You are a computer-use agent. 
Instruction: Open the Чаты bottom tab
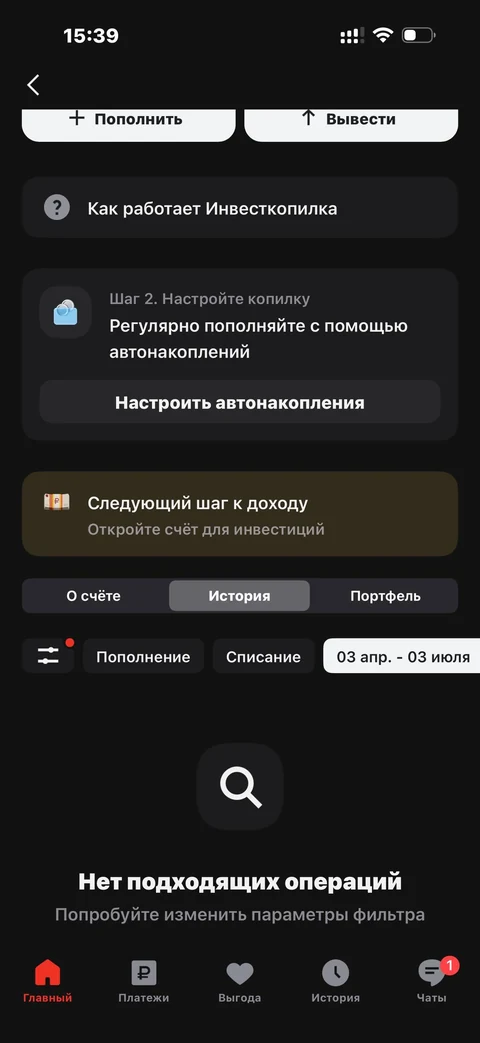pos(432,981)
